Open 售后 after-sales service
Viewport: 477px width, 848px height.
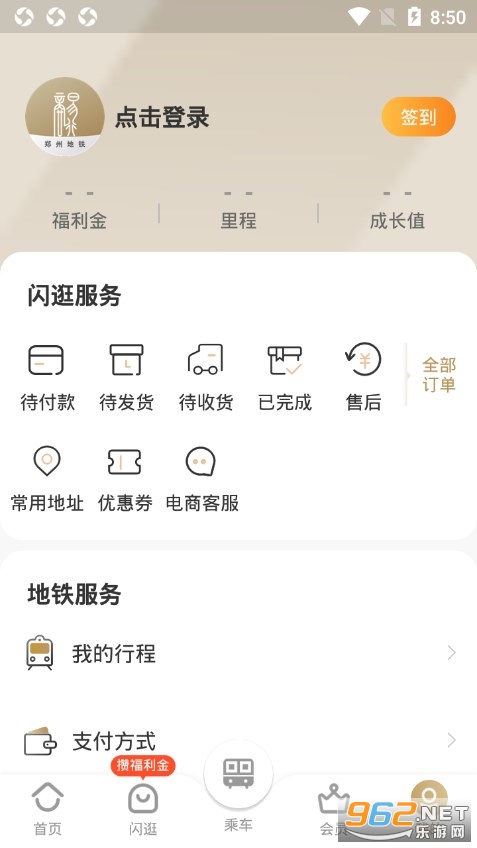363,377
